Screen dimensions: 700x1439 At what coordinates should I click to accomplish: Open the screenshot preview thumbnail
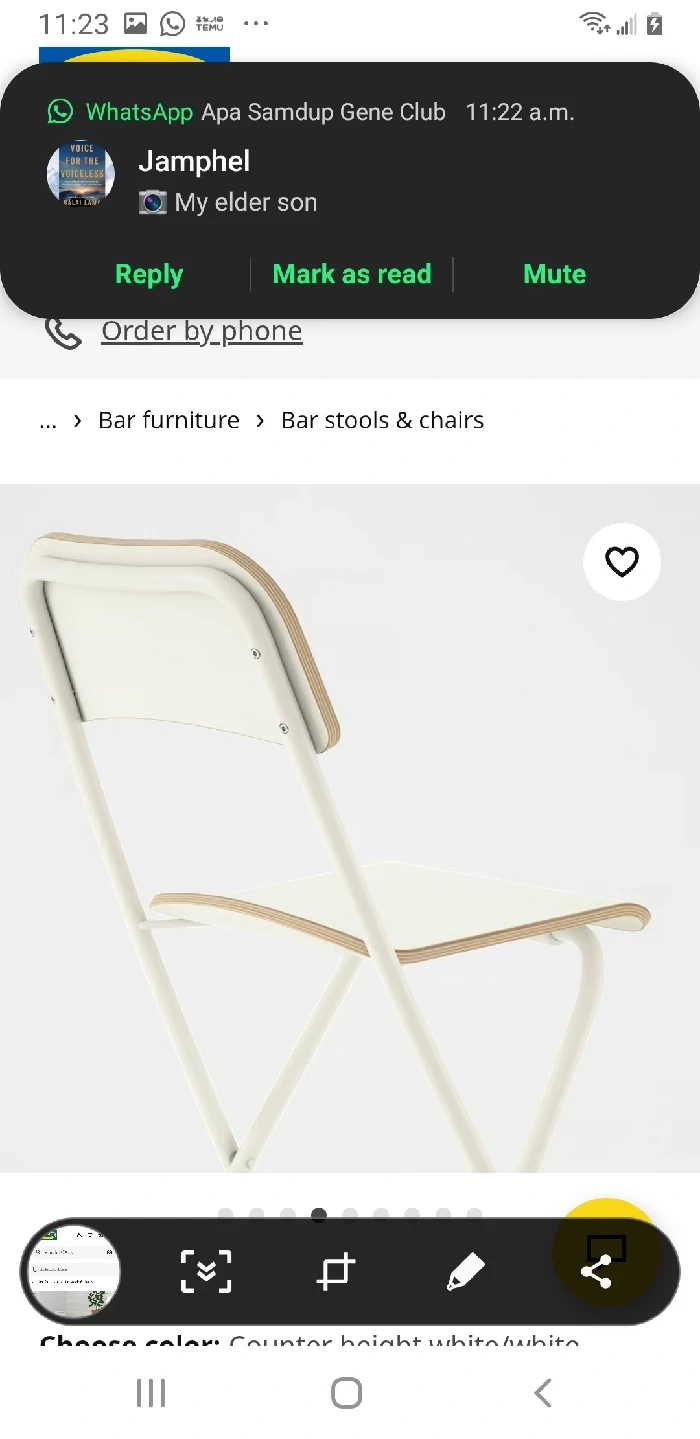point(73,1272)
